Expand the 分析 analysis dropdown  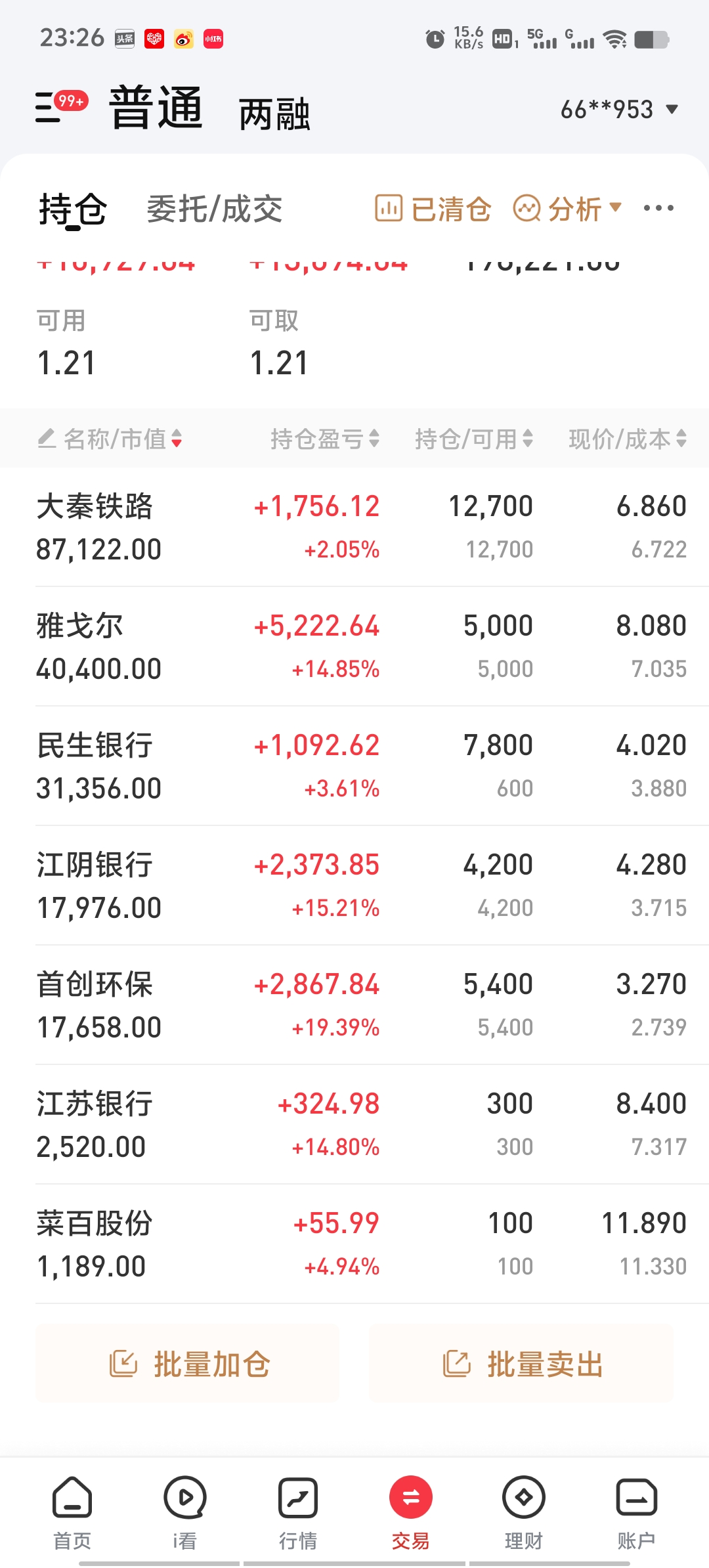coord(567,209)
